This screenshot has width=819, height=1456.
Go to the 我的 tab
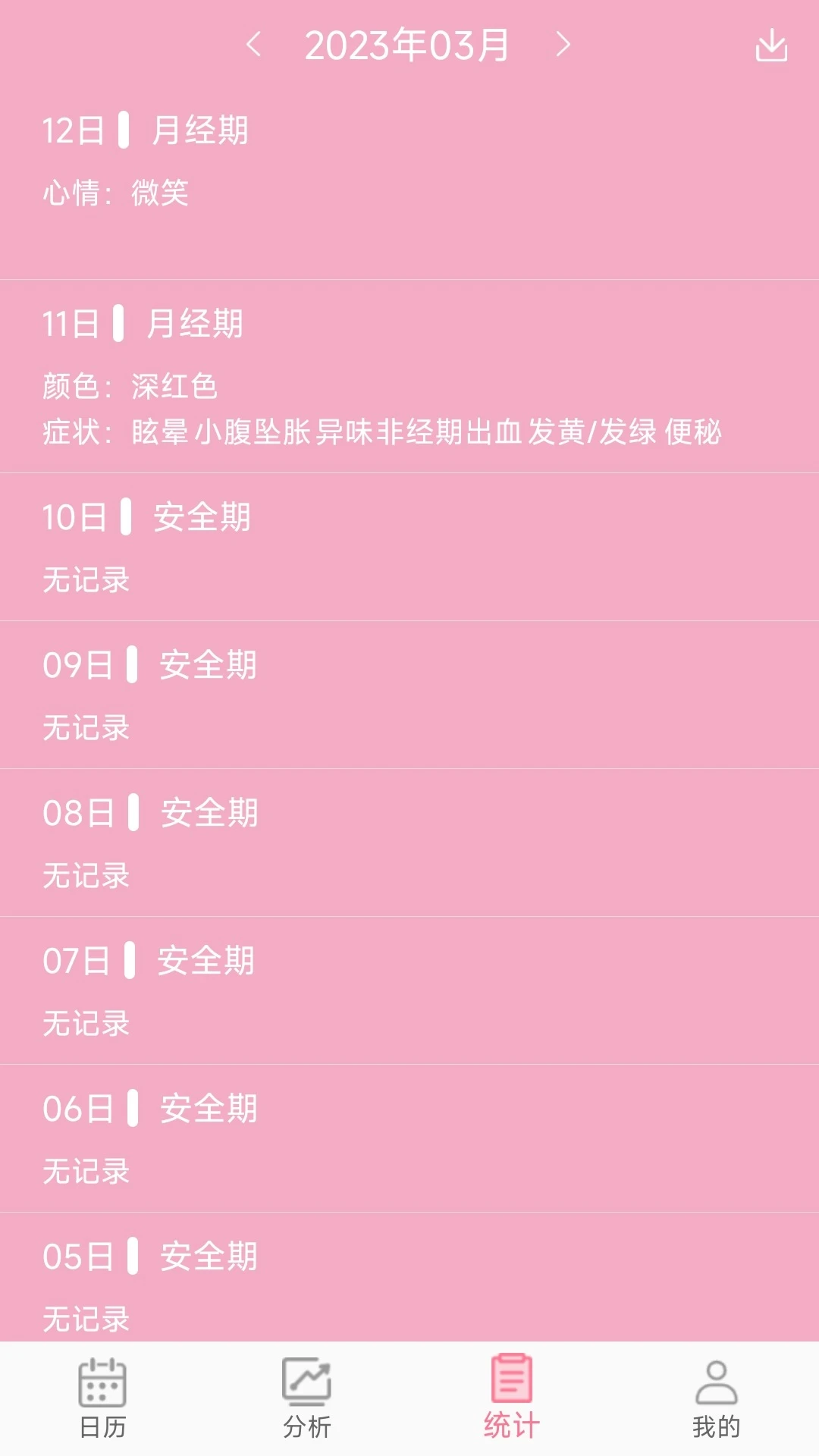[716, 1398]
